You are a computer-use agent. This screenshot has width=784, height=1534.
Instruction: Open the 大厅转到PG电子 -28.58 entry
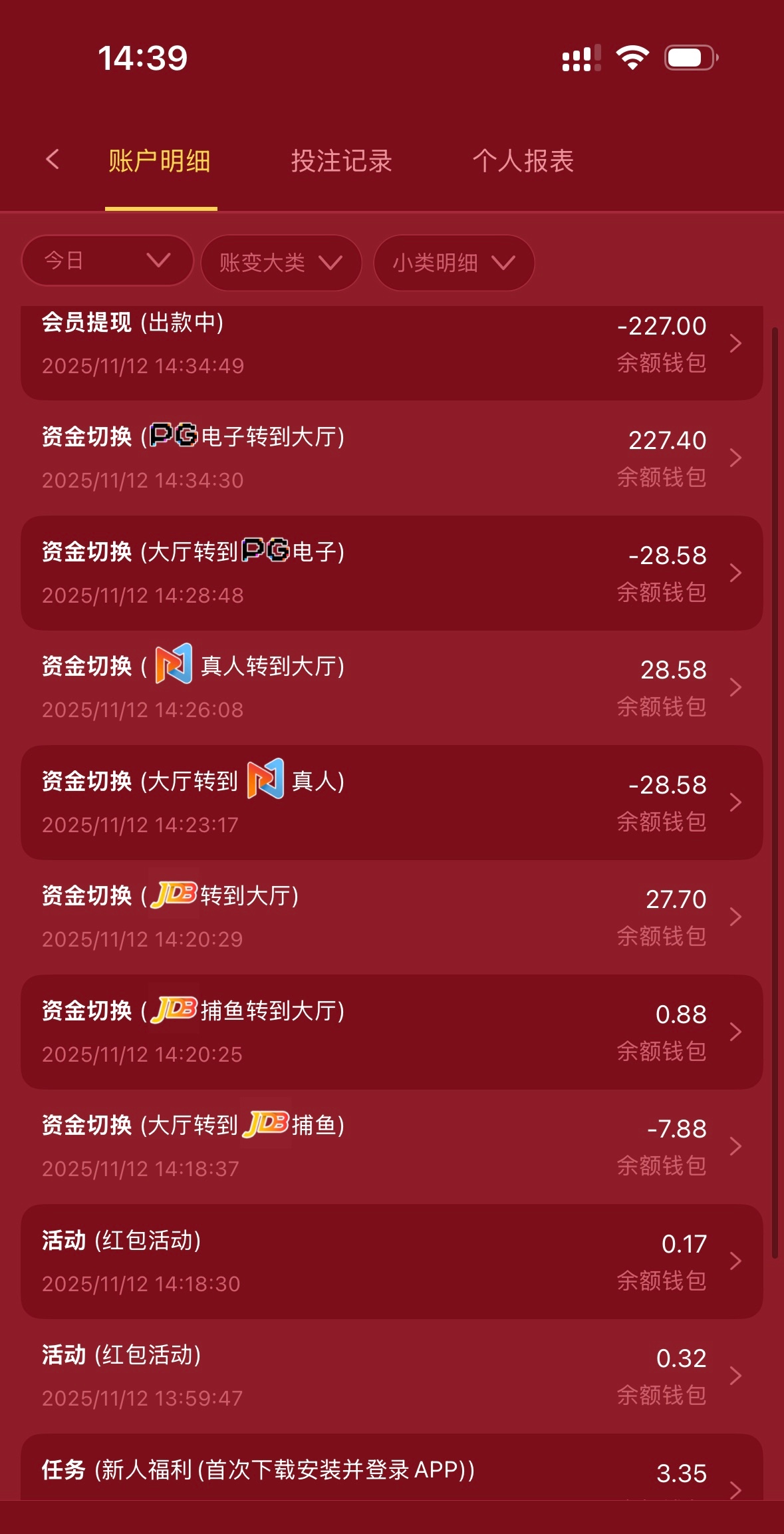point(391,573)
